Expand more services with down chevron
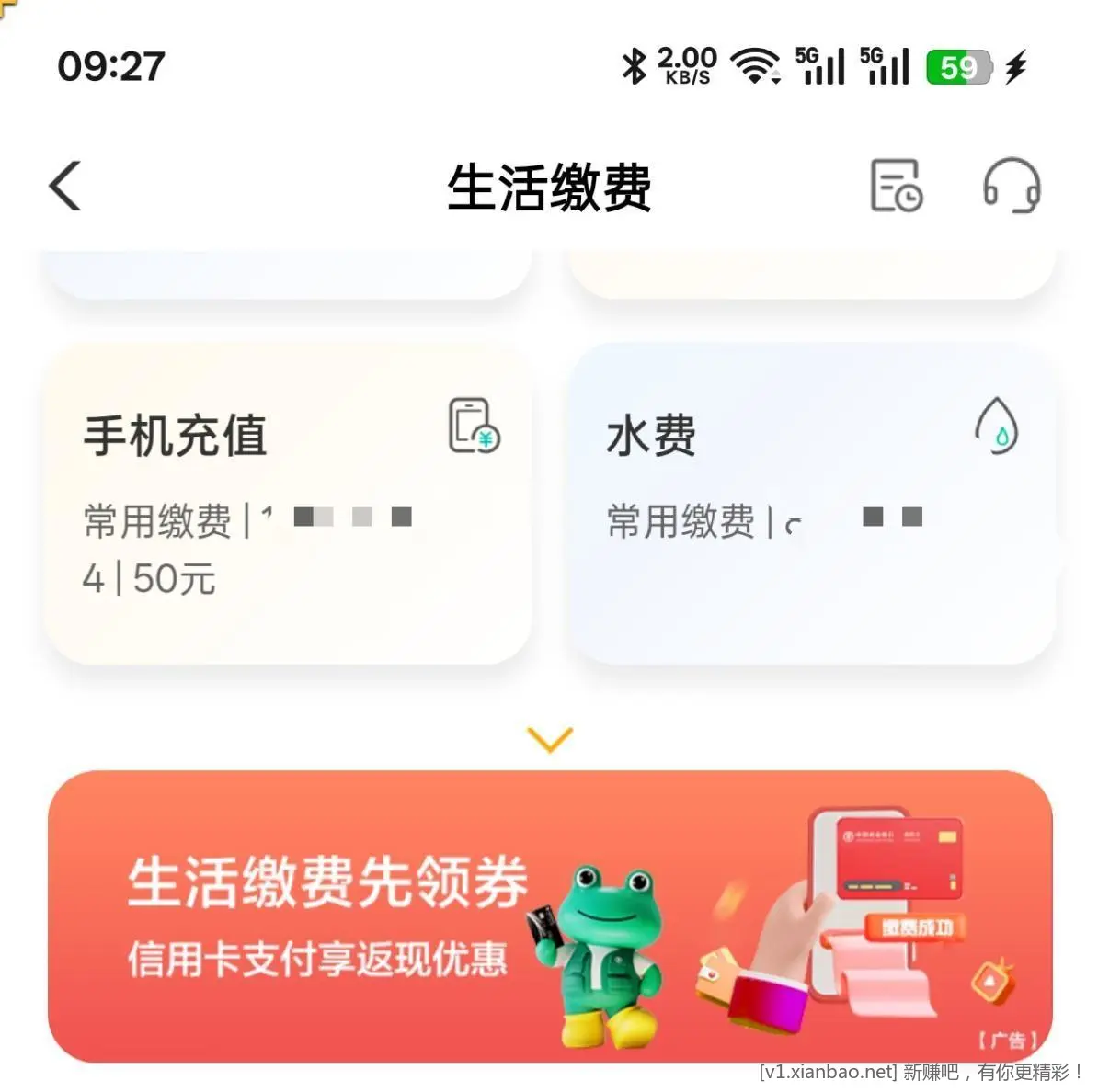1098x1092 pixels. pyautogui.click(x=550, y=738)
